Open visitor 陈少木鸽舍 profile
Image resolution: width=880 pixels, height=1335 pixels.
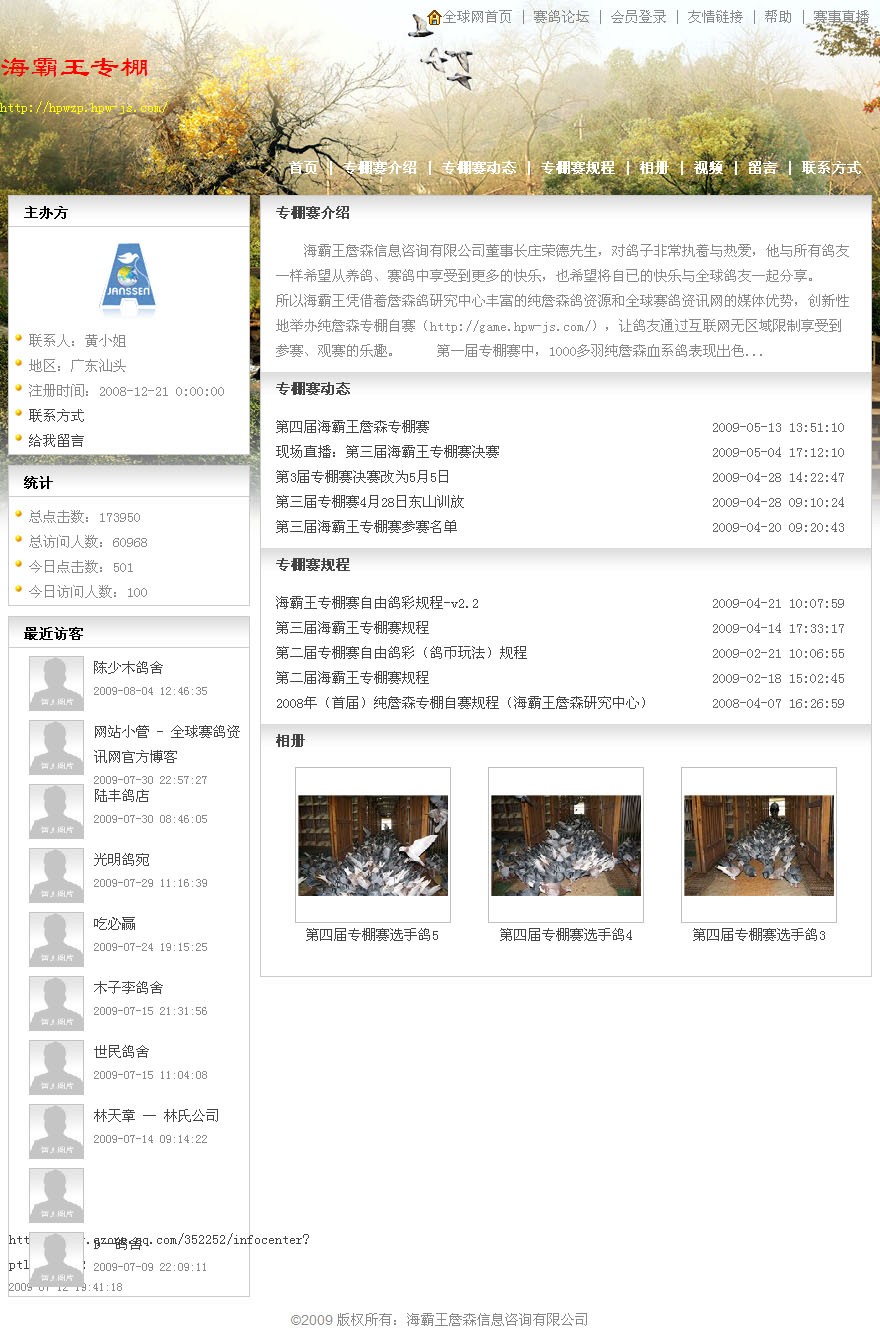click(x=128, y=668)
